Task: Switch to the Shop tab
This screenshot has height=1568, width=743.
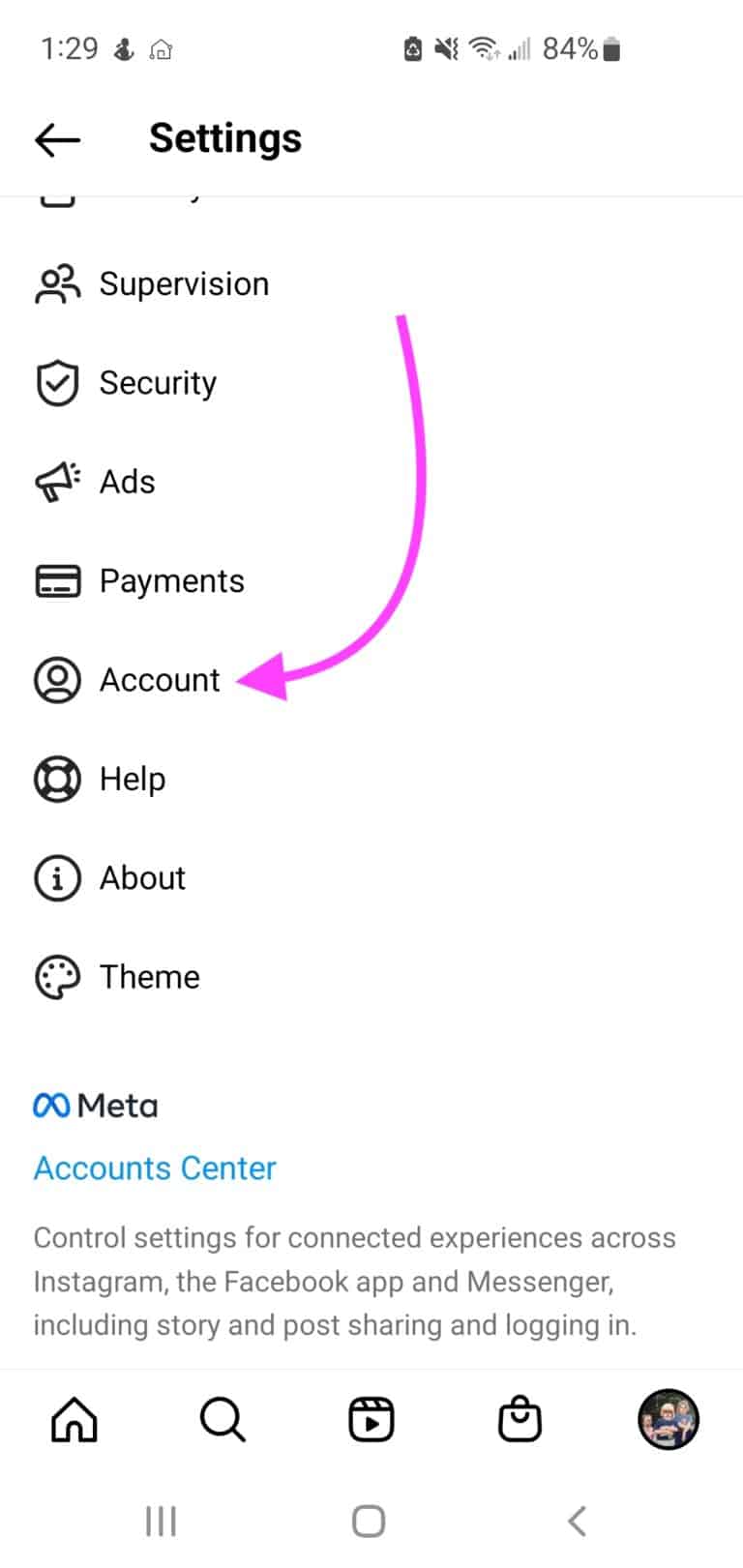Action: [520, 1420]
